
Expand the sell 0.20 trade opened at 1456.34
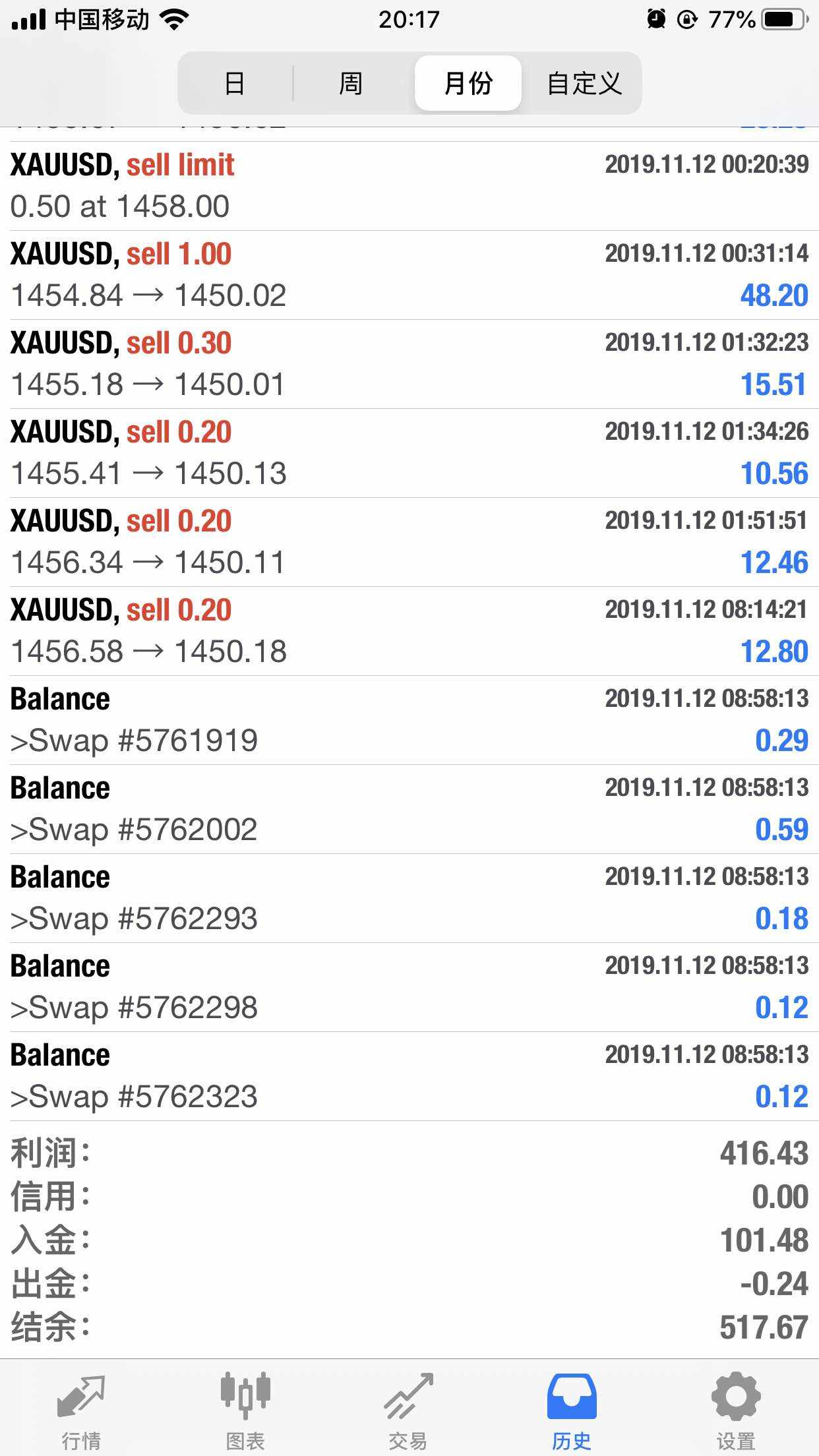tap(409, 542)
